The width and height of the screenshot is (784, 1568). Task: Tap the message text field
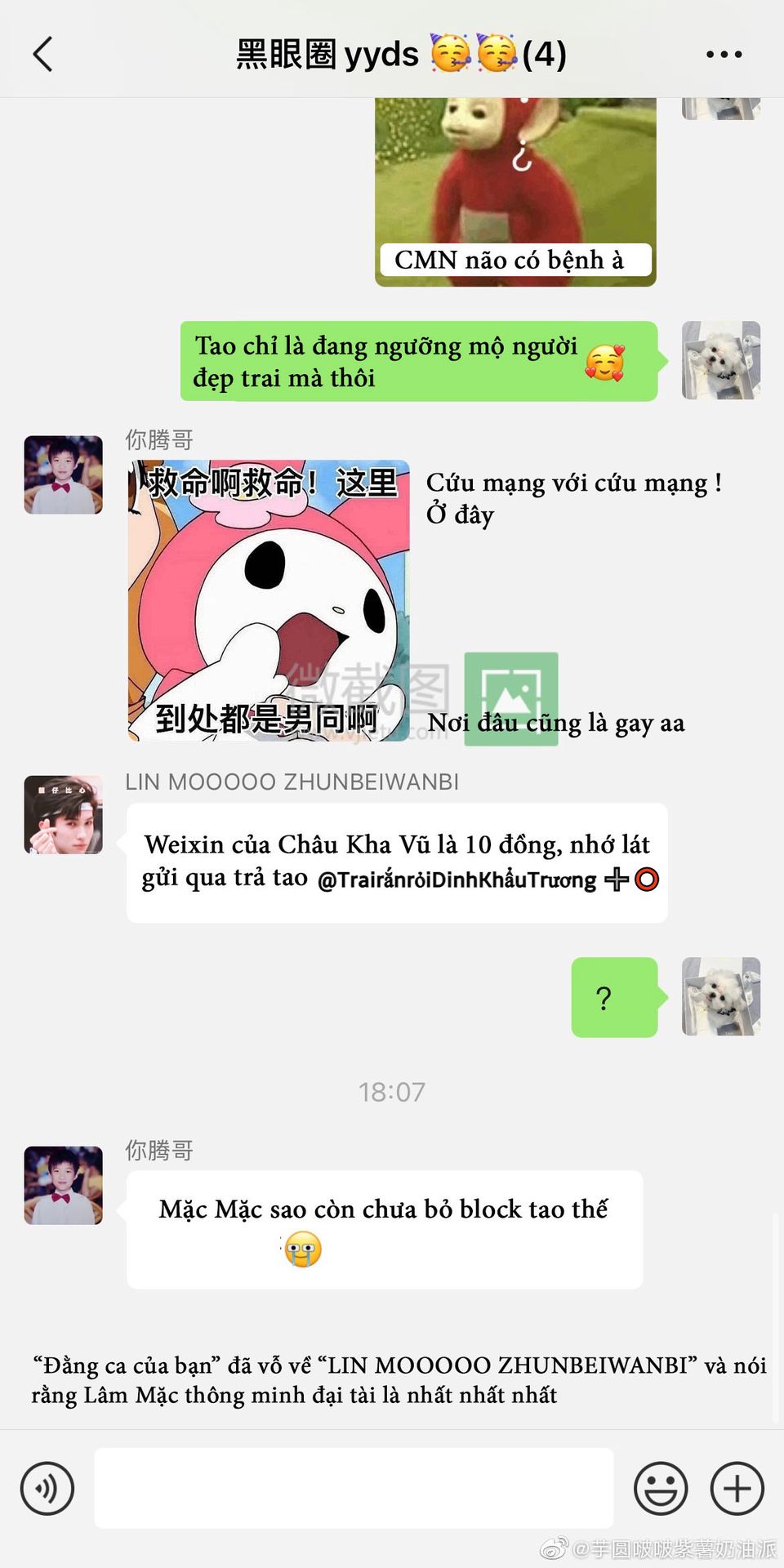(x=354, y=1488)
